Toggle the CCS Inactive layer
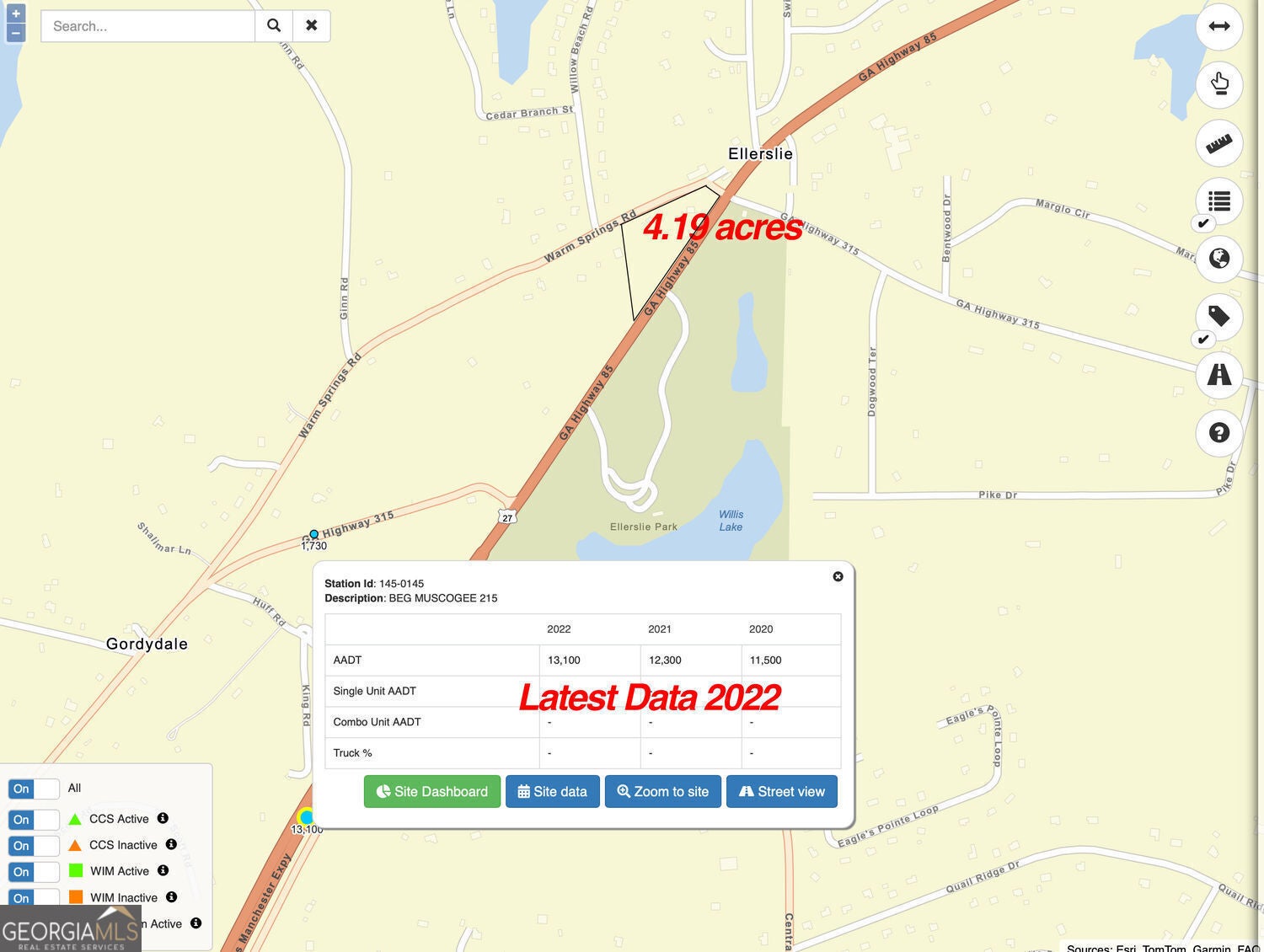The image size is (1264, 952). [x=33, y=845]
